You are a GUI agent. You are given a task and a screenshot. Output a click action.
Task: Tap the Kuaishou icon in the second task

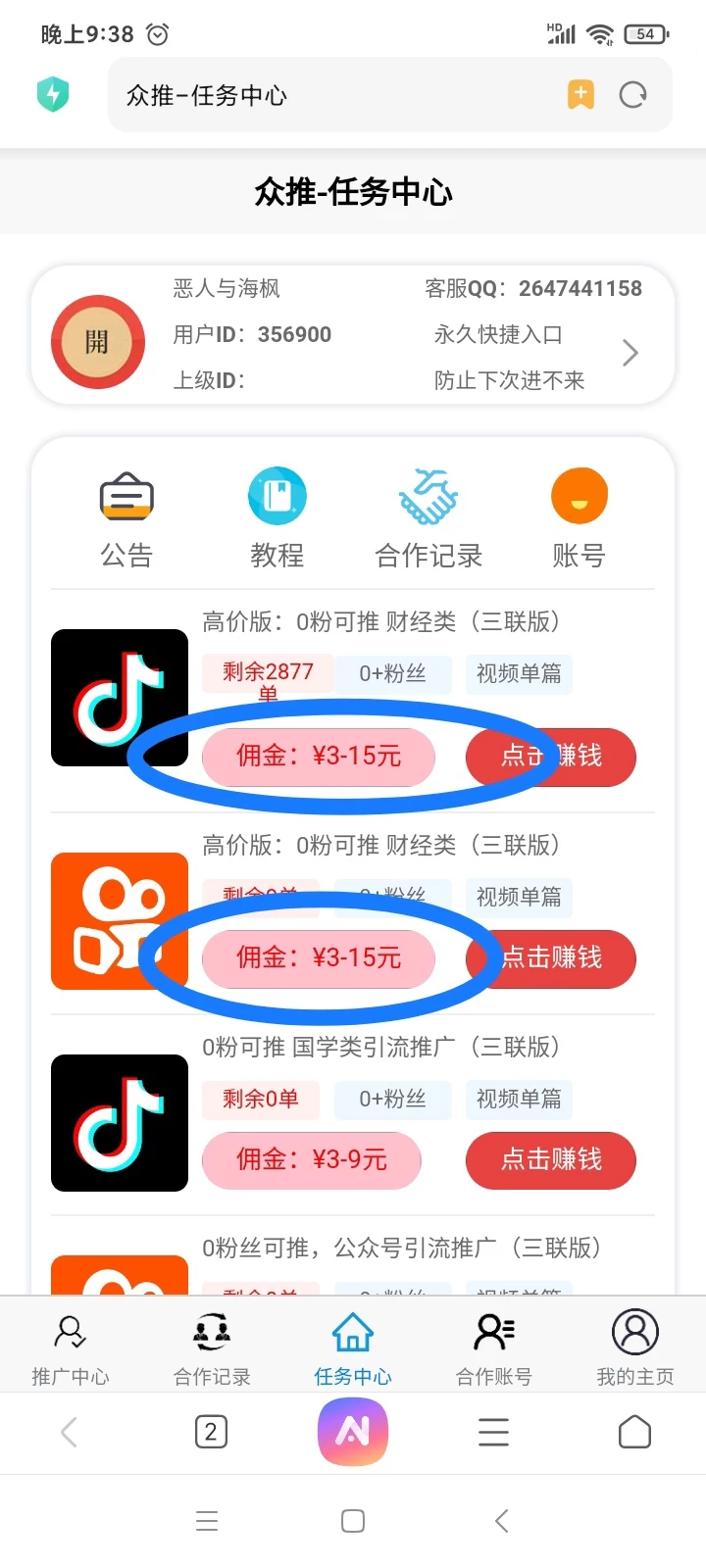[119, 920]
